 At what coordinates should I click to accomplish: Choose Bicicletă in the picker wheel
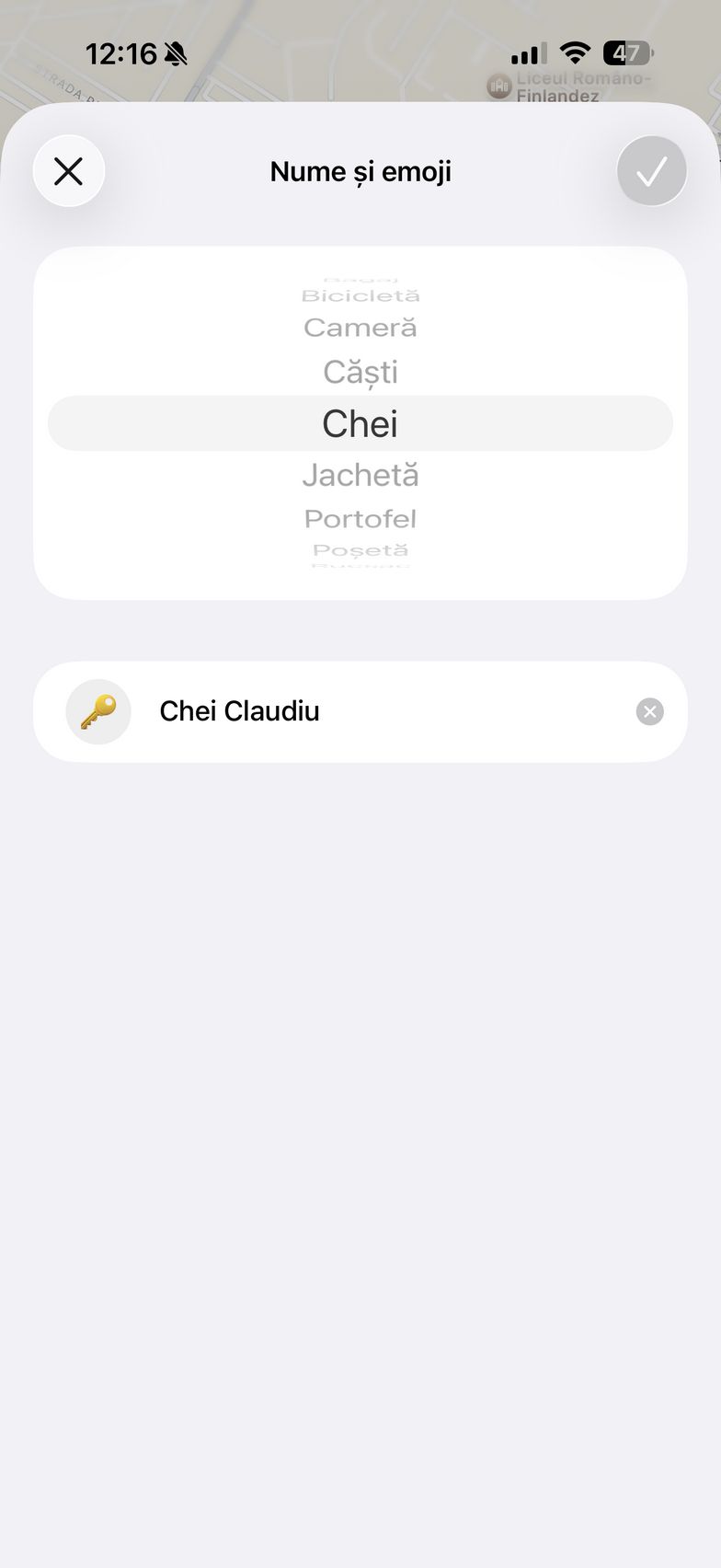360,296
